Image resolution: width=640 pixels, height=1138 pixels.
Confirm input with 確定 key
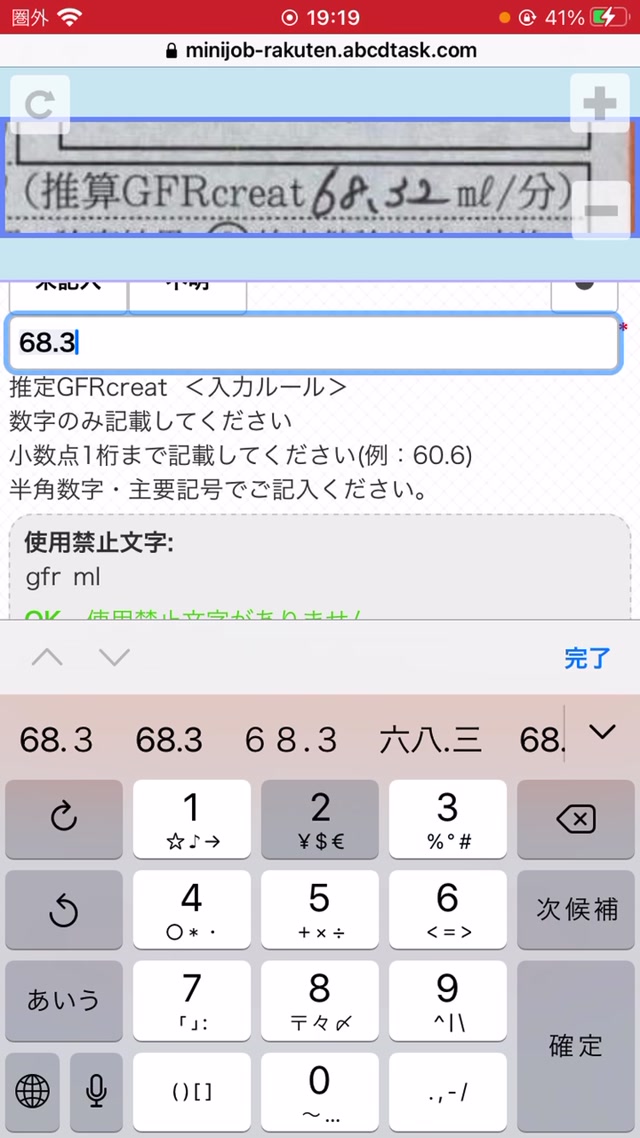click(x=576, y=1044)
